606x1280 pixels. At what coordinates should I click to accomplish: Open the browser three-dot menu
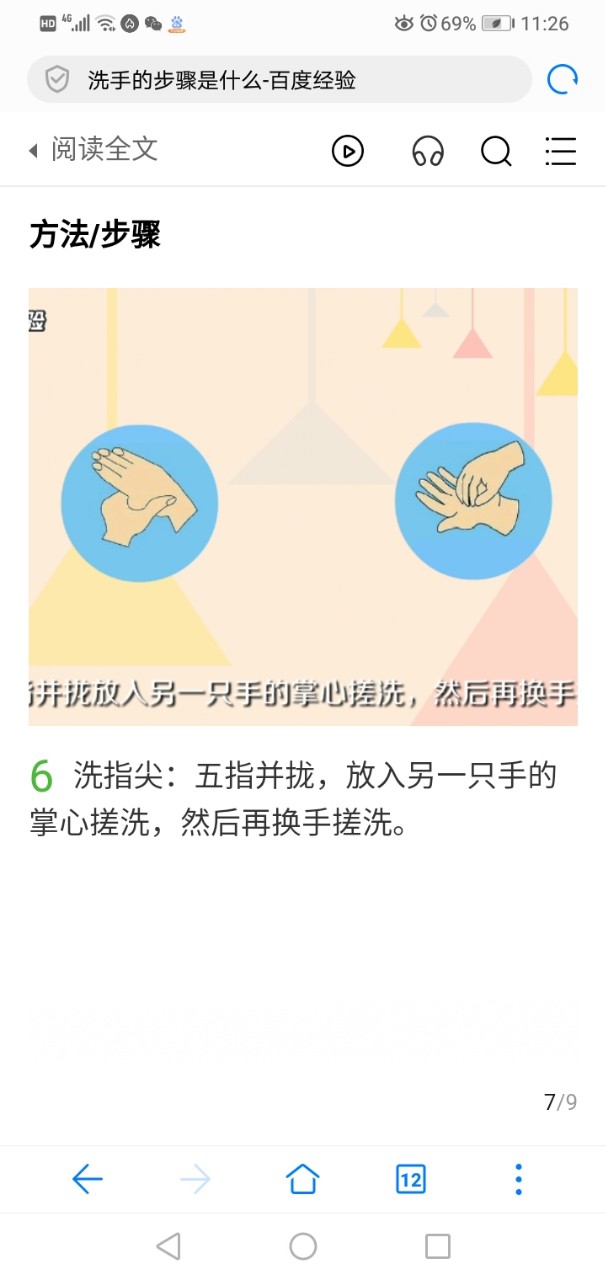[x=518, y=1180]
